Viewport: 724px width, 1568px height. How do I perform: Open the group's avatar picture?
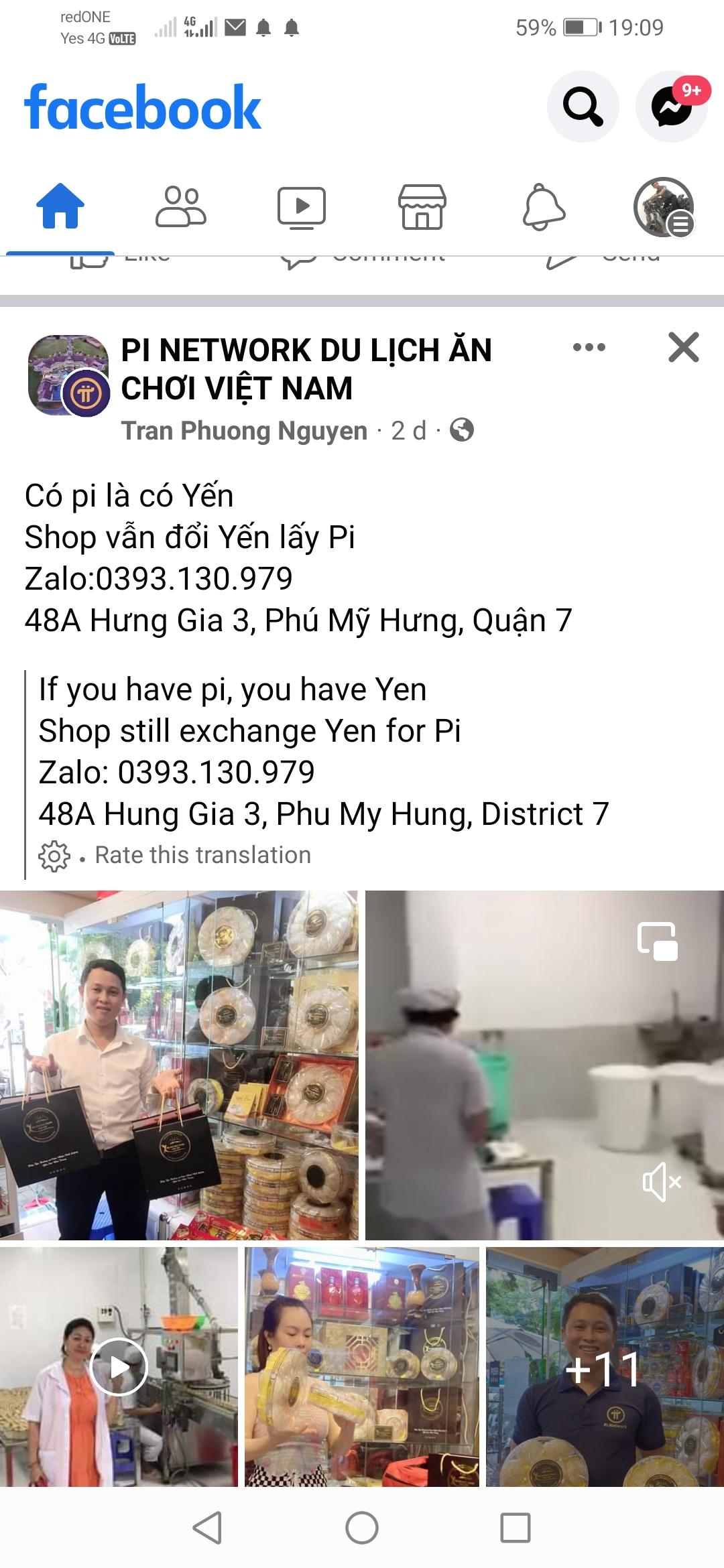click(68, 375)
